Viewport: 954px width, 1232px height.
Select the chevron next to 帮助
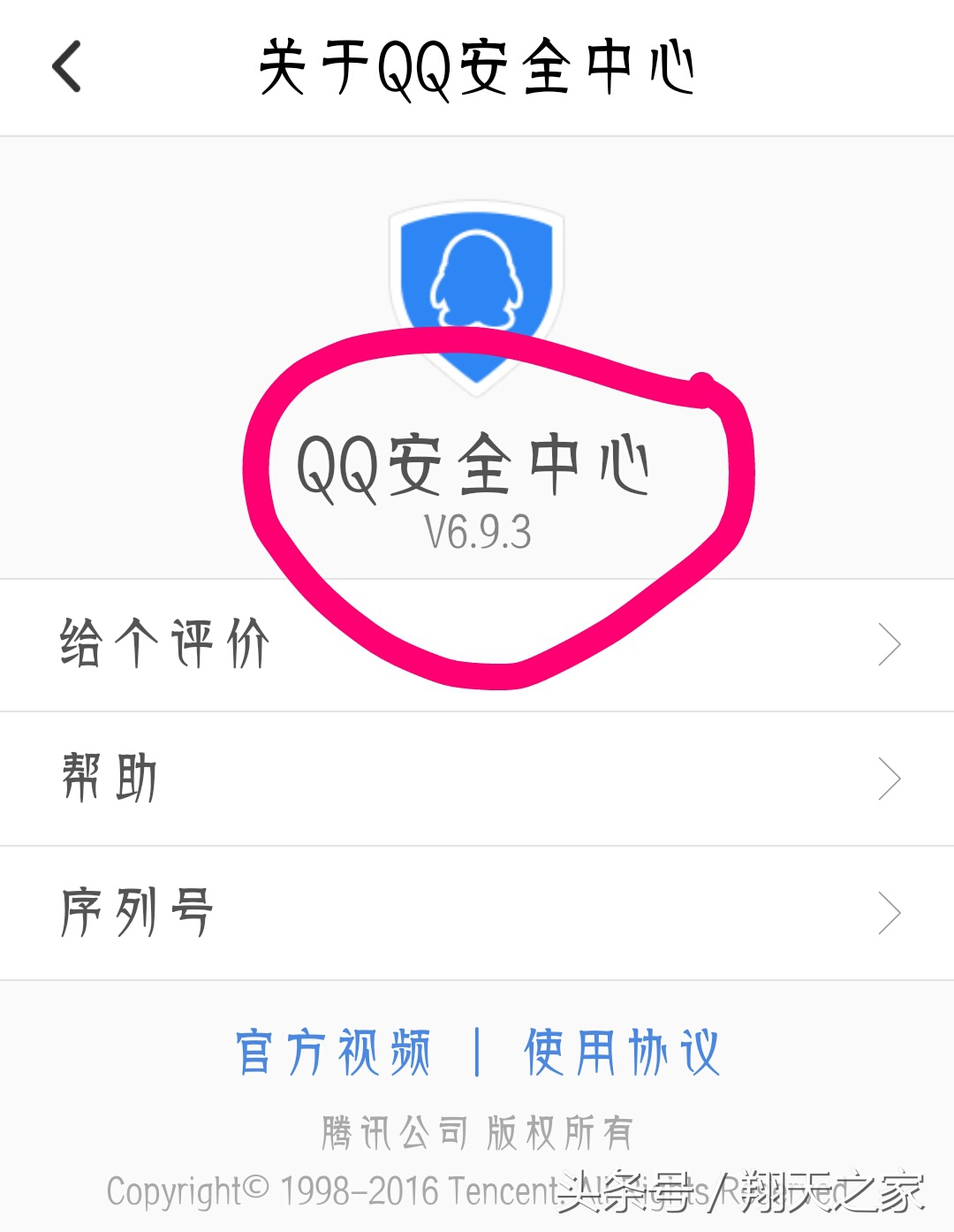tap(890, 778)
